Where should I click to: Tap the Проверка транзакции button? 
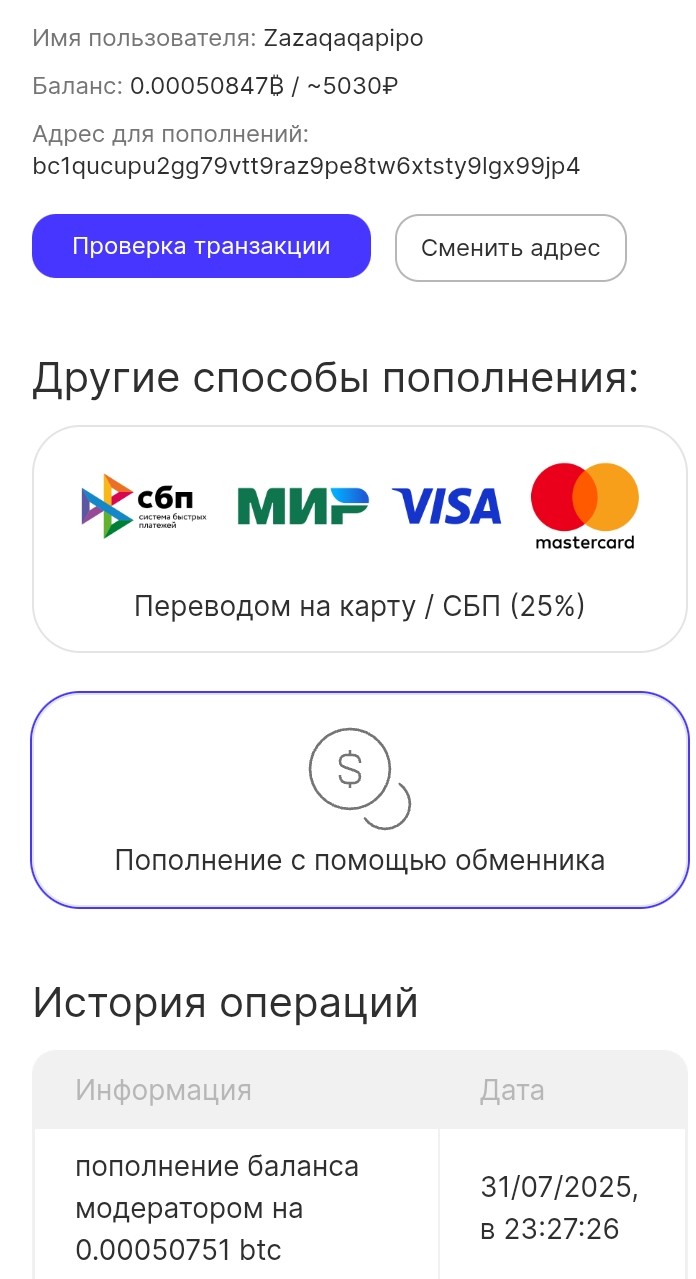[x=201, y=246]
